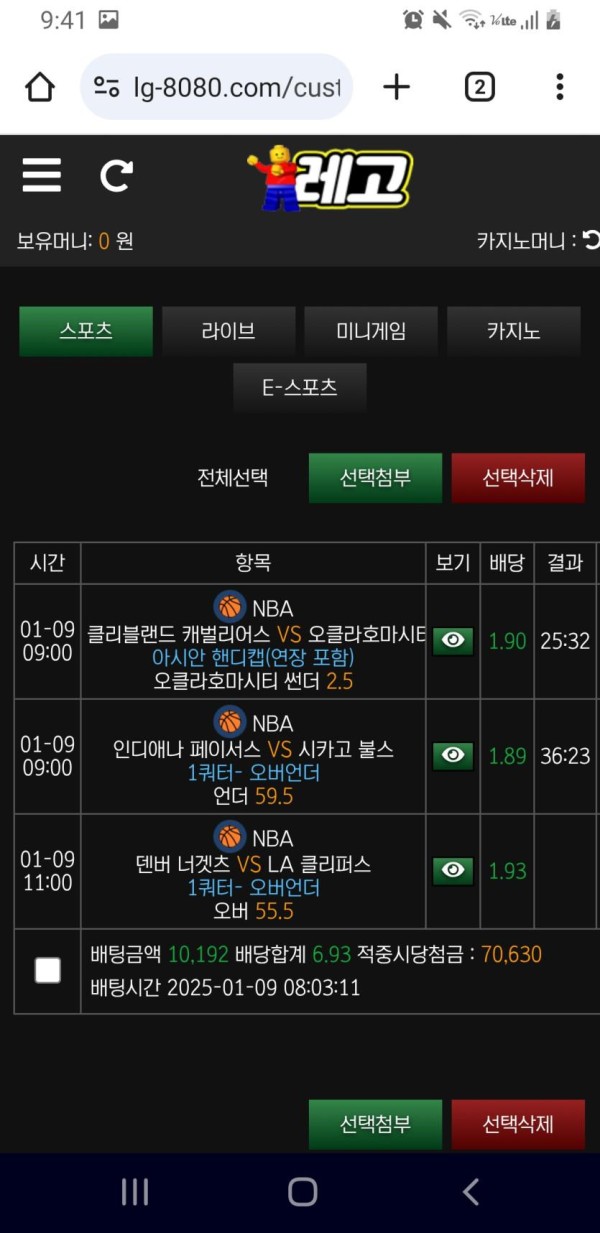Open the hamburger drawer menu
The height and width of the screenshot is (1233, 600).
point(42,176)
